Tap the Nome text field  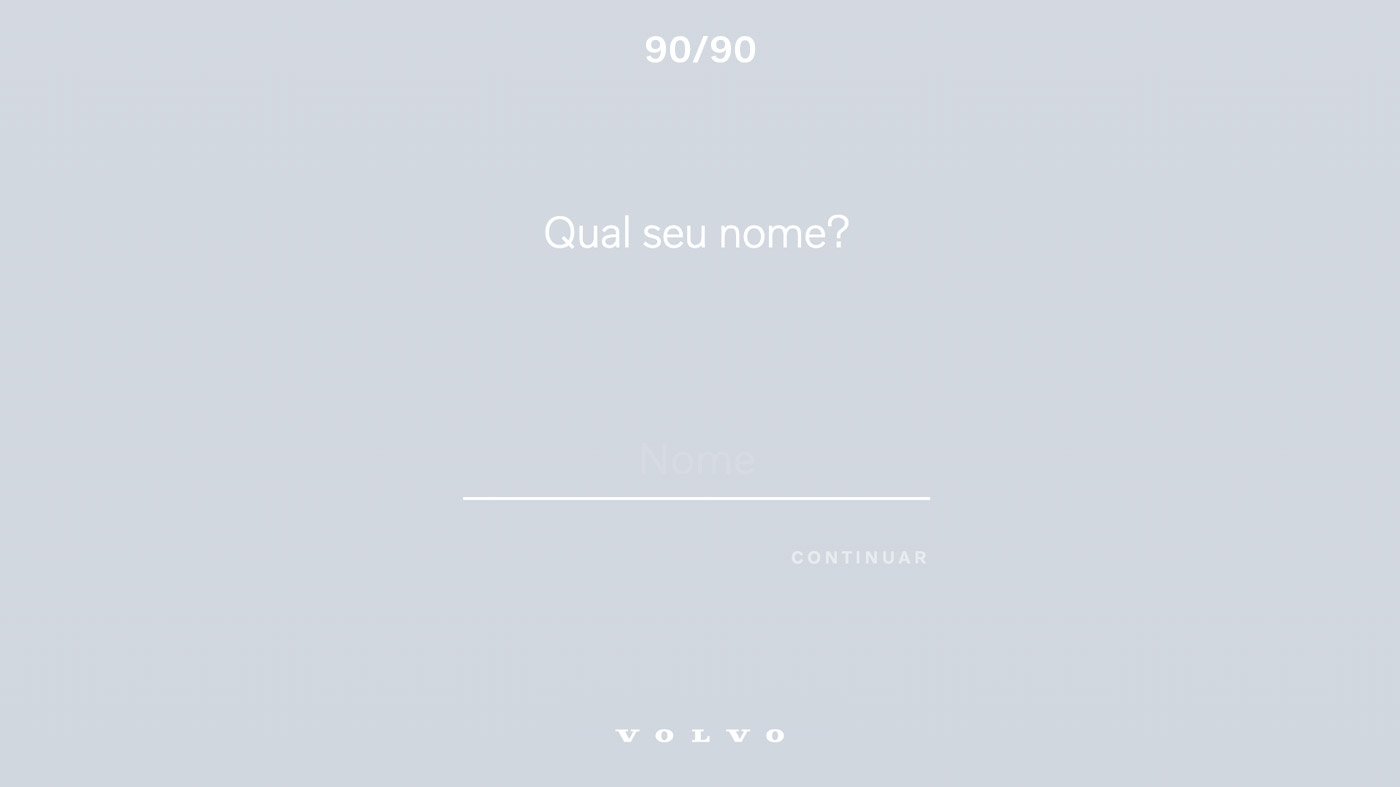pos(696,461)
